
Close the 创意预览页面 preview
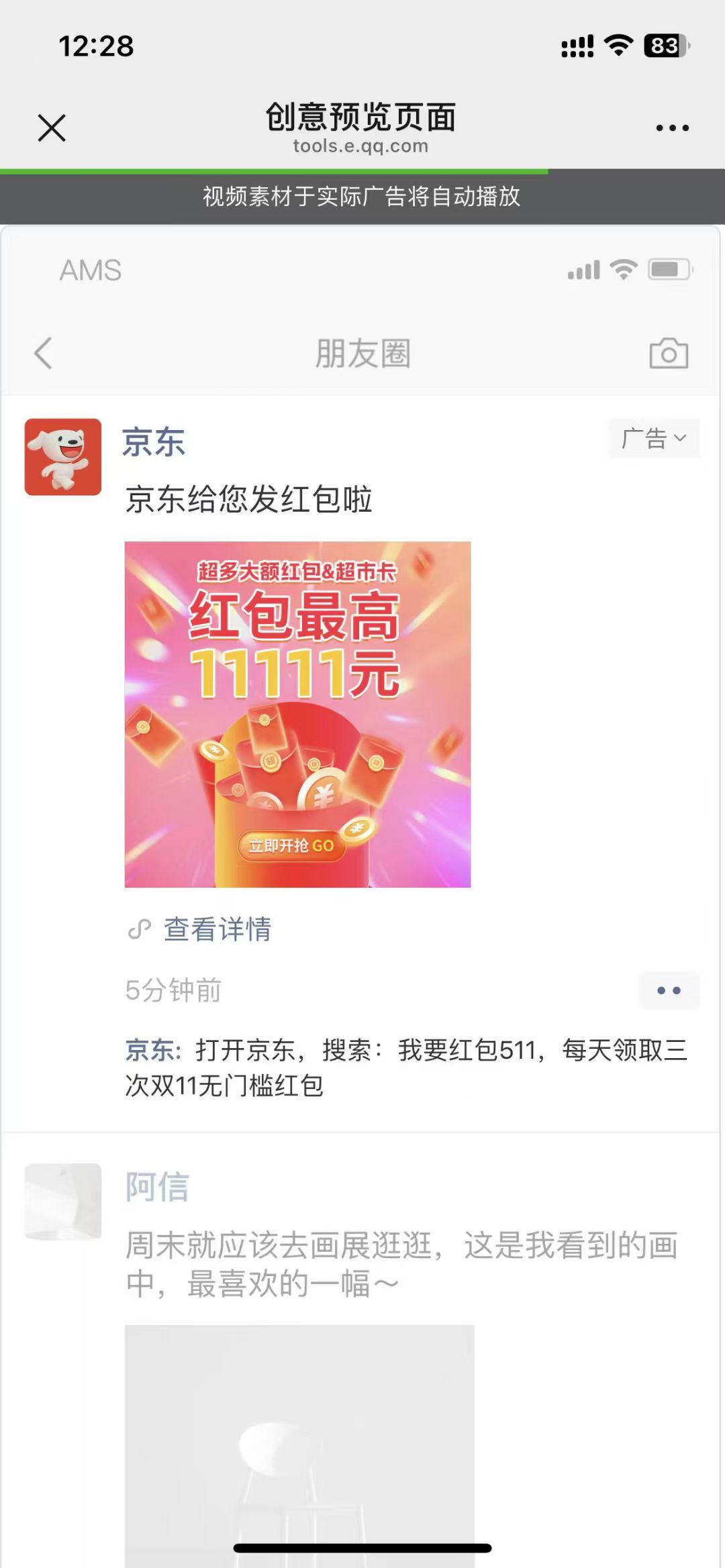(52, 127)
